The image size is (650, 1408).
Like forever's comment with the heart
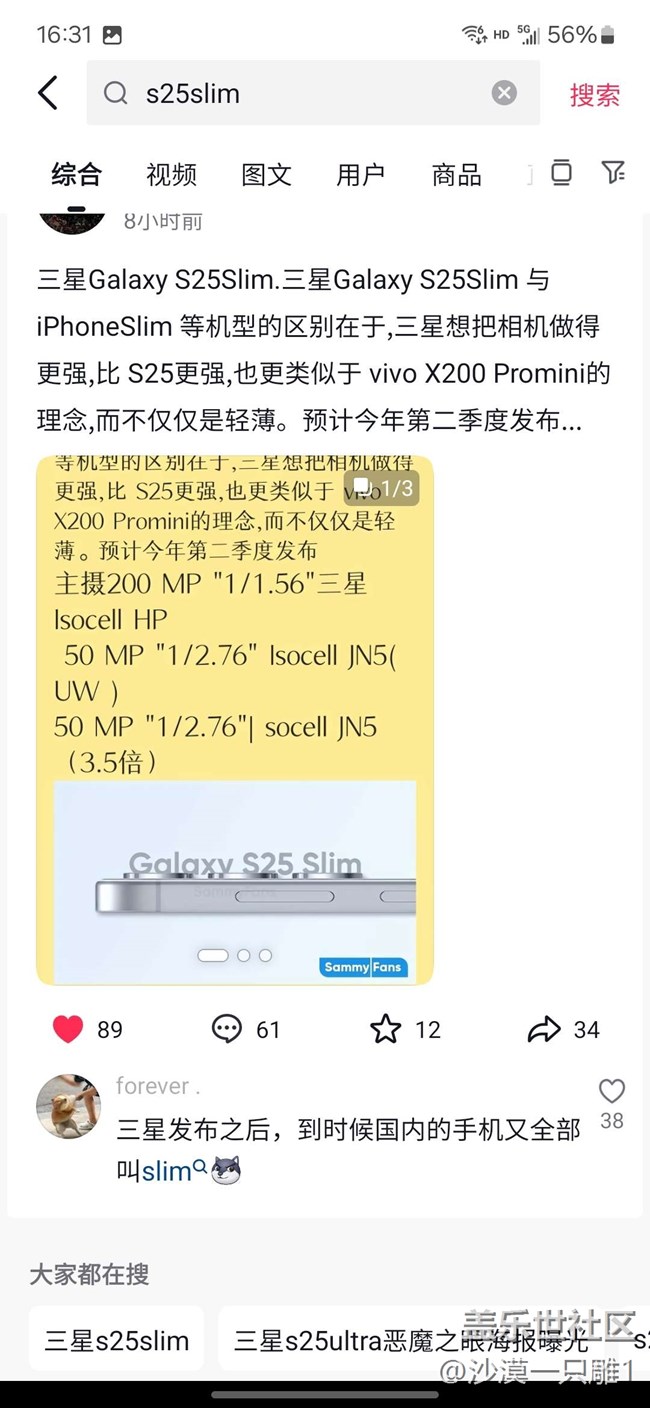(x=612, y=1091)
